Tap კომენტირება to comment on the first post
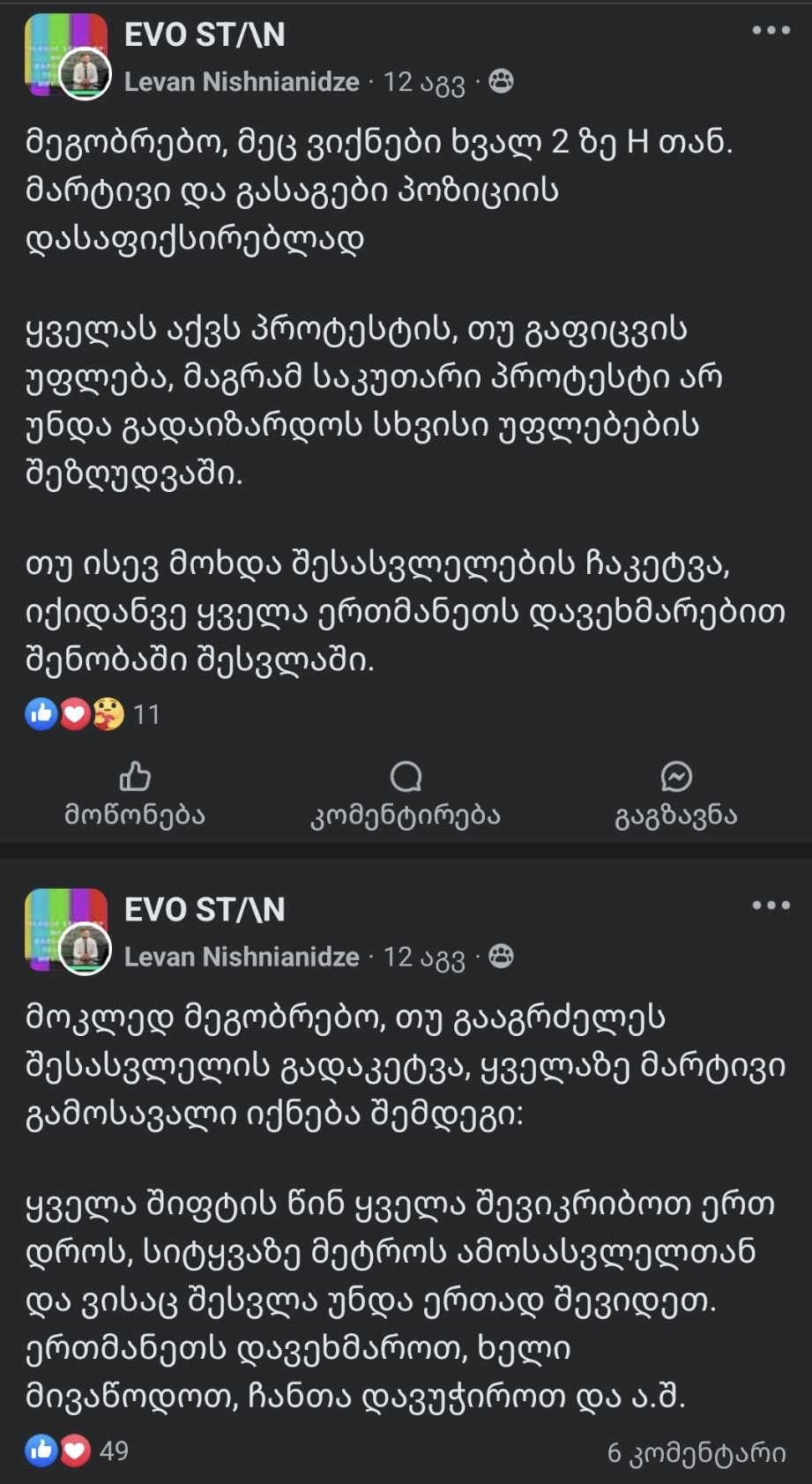 point(406,794)
